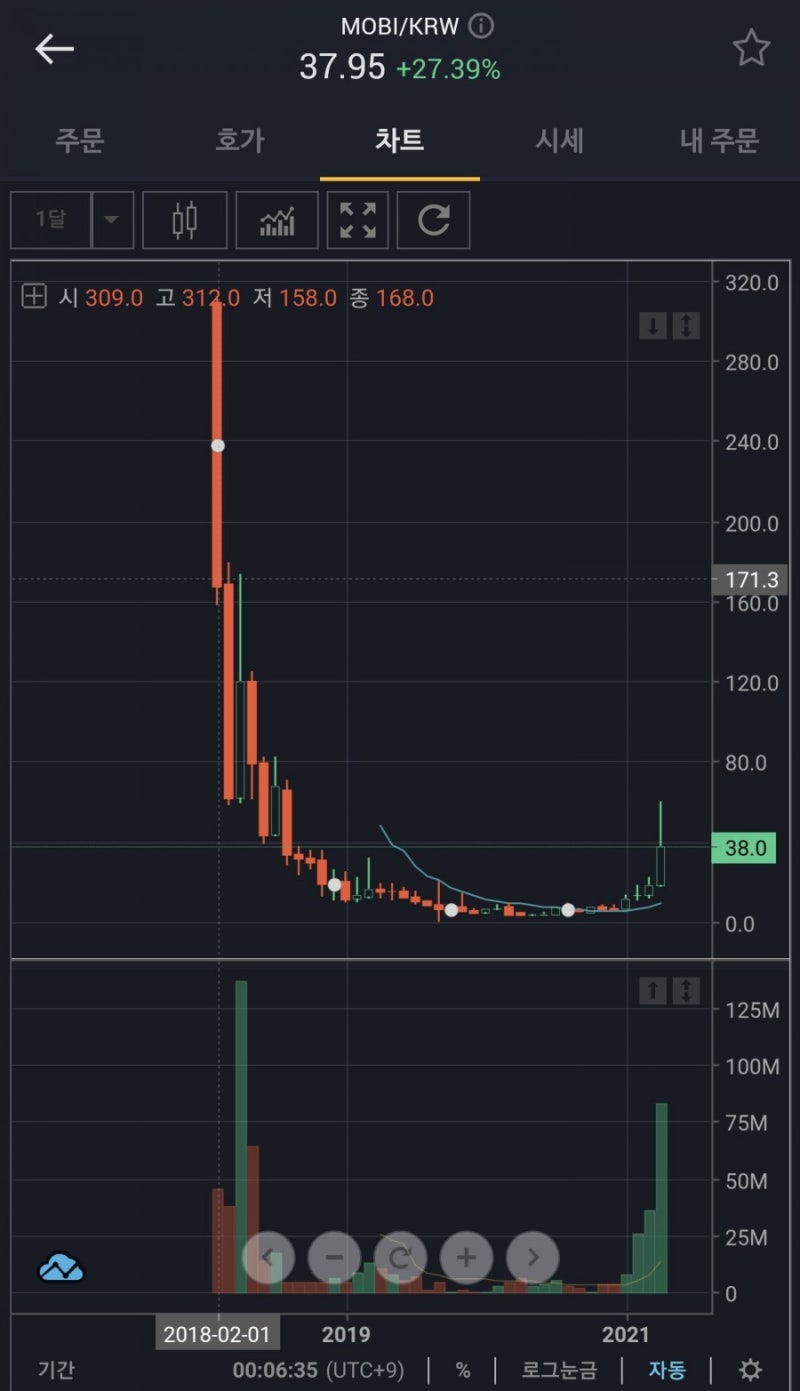The width and height of the screenshot is (800, 1391).
Task: Switch to the 호가 tab
Action: tap(240, 140)
